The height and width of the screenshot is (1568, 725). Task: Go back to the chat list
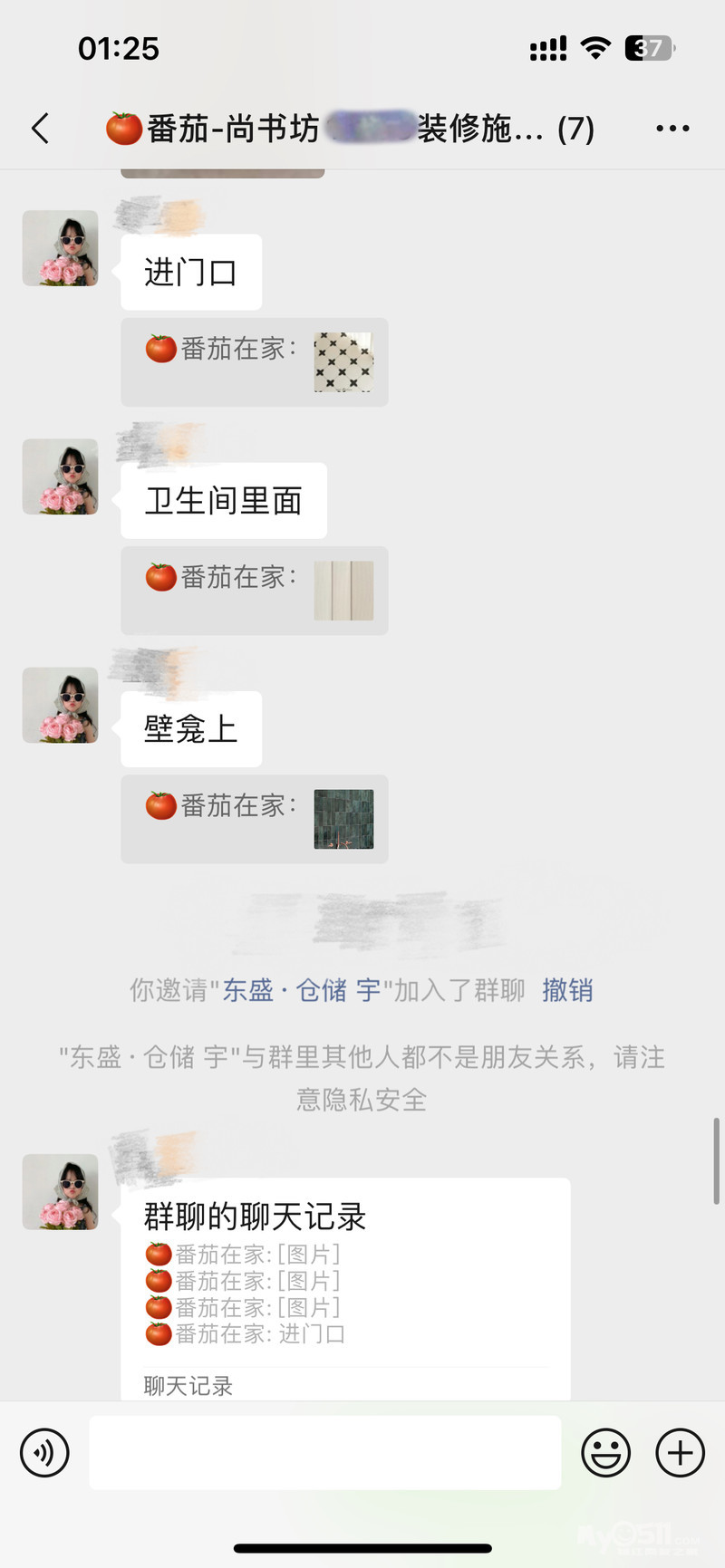40,129
